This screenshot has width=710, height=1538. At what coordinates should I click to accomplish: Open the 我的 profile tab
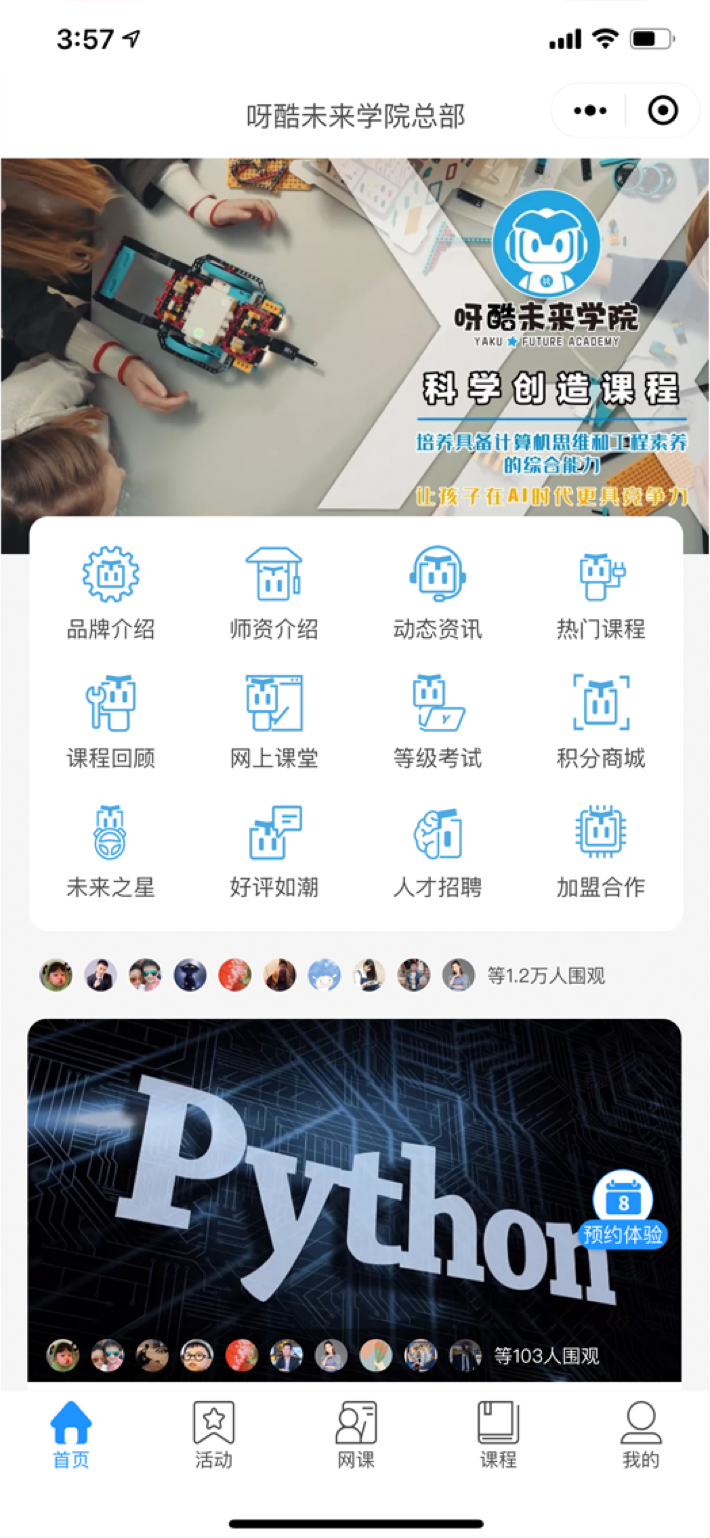(x=640, y=1435)
